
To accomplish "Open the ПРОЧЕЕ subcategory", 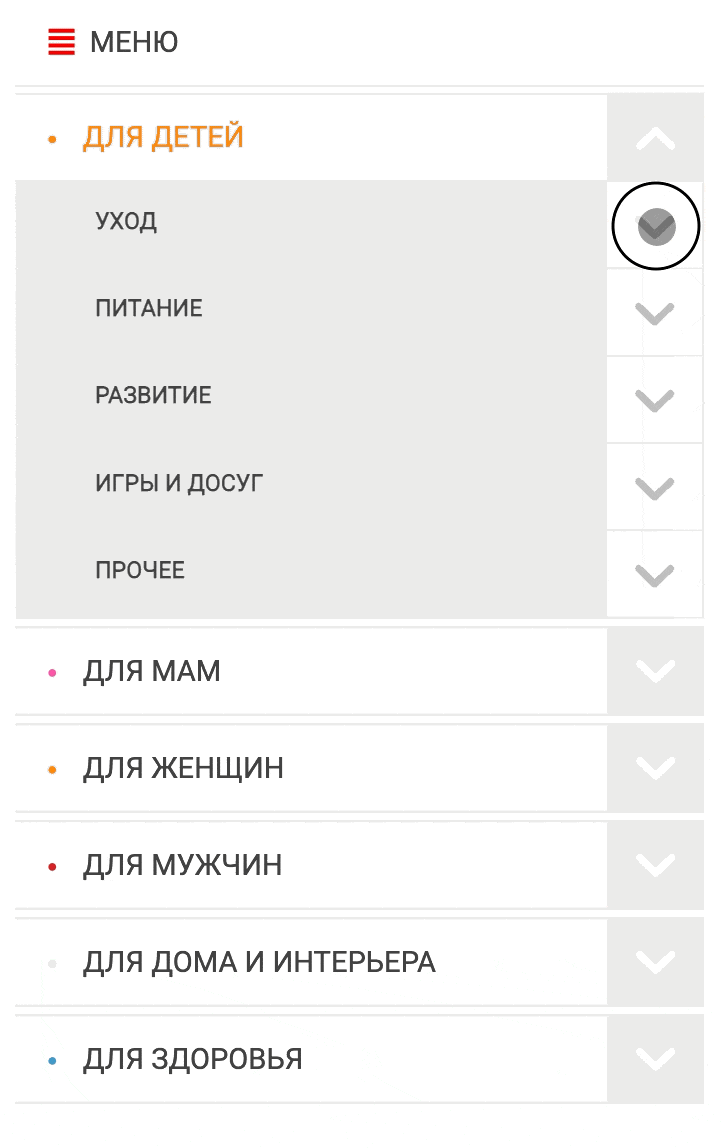I will (x=140, y=570).
